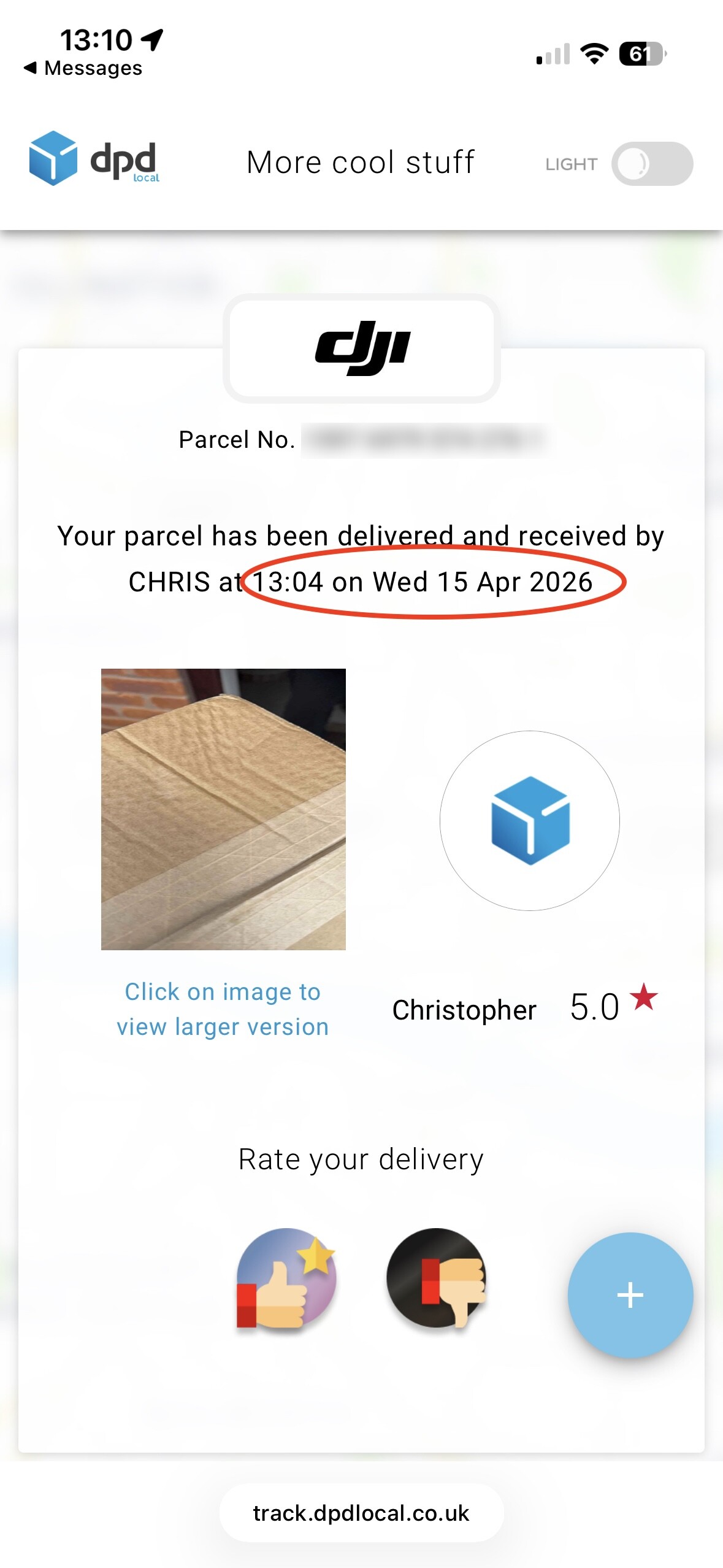Open More cool stuff
This screenshot has width=723, height=1568.
pyautogui.click(x=361, y=163)
